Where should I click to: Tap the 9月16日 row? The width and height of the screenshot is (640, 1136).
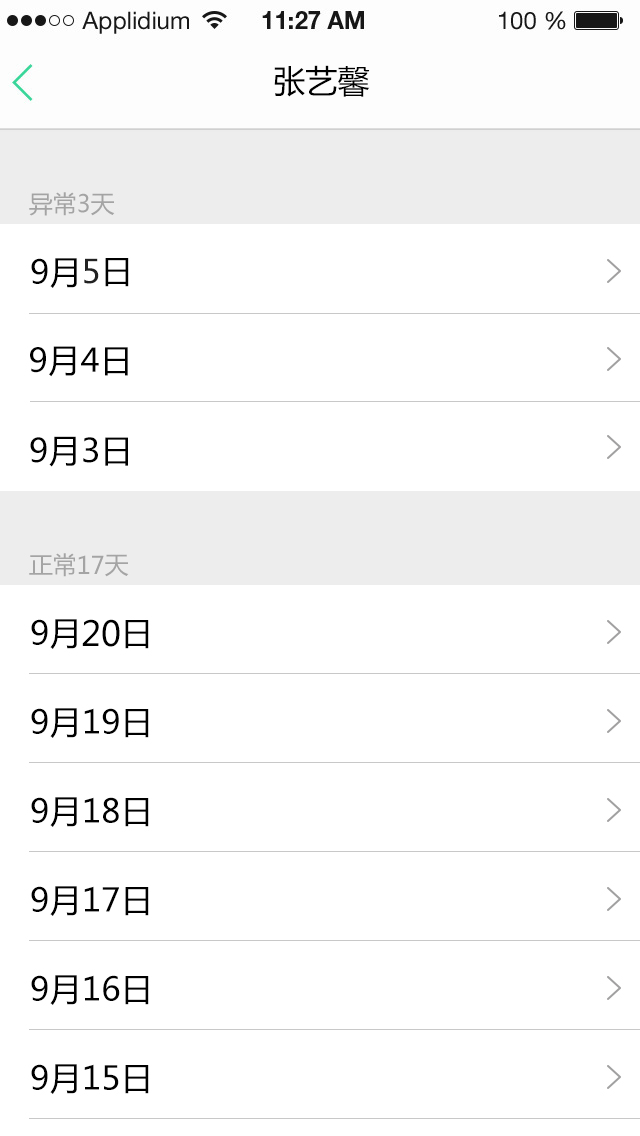320,985
